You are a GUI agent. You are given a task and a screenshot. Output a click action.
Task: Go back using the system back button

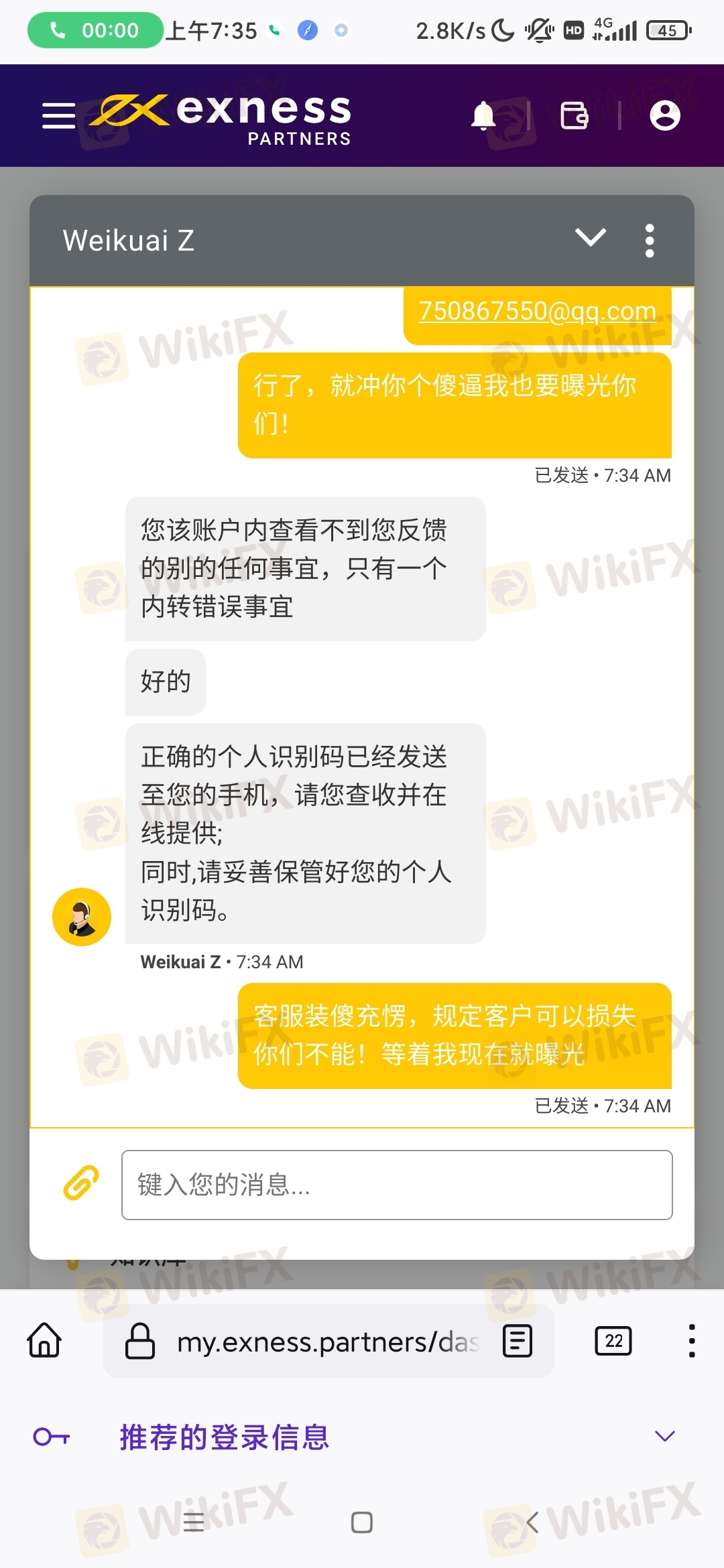[532, 1522]
